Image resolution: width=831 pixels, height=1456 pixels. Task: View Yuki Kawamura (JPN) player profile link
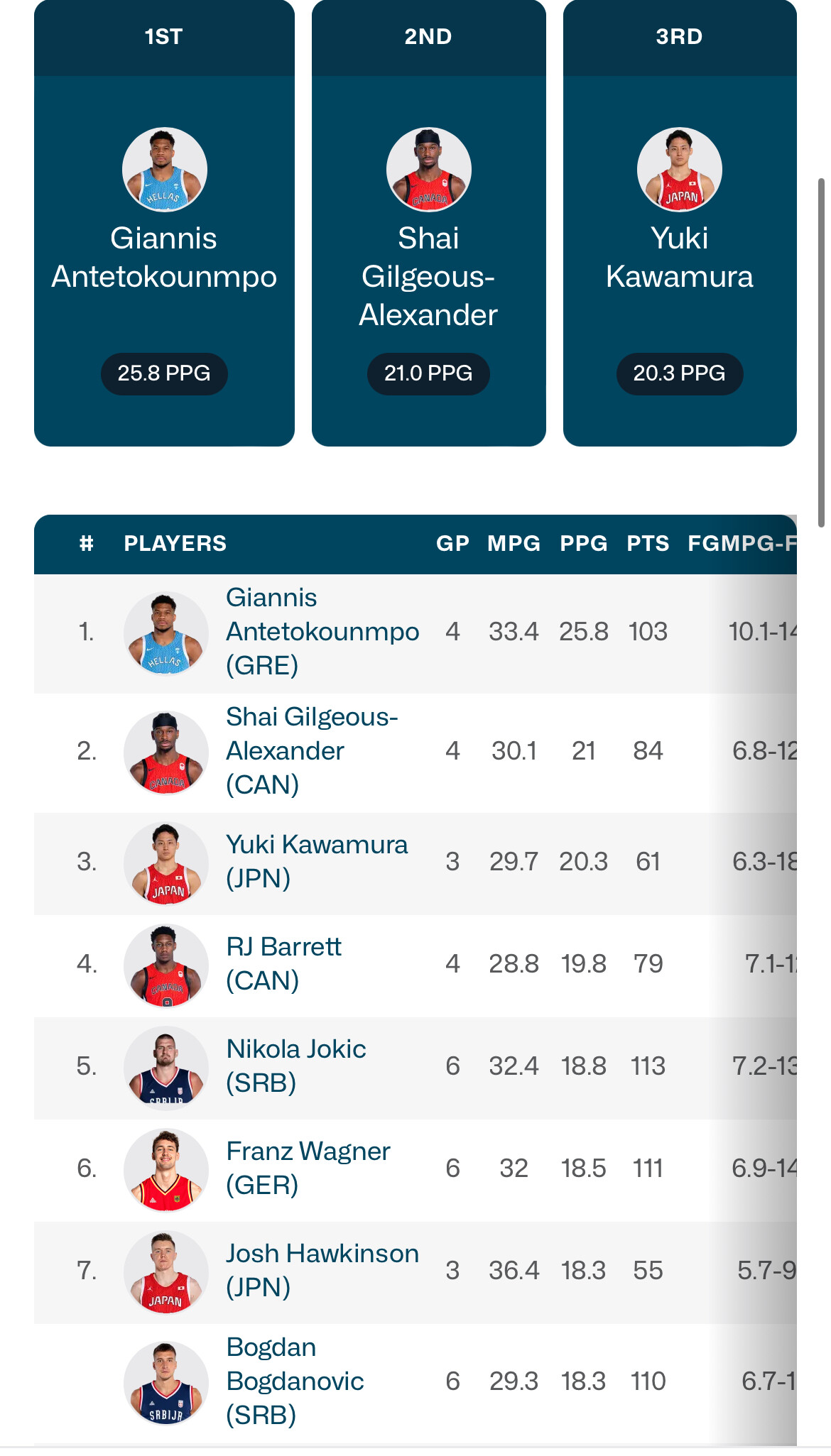[x=317, y=862]
